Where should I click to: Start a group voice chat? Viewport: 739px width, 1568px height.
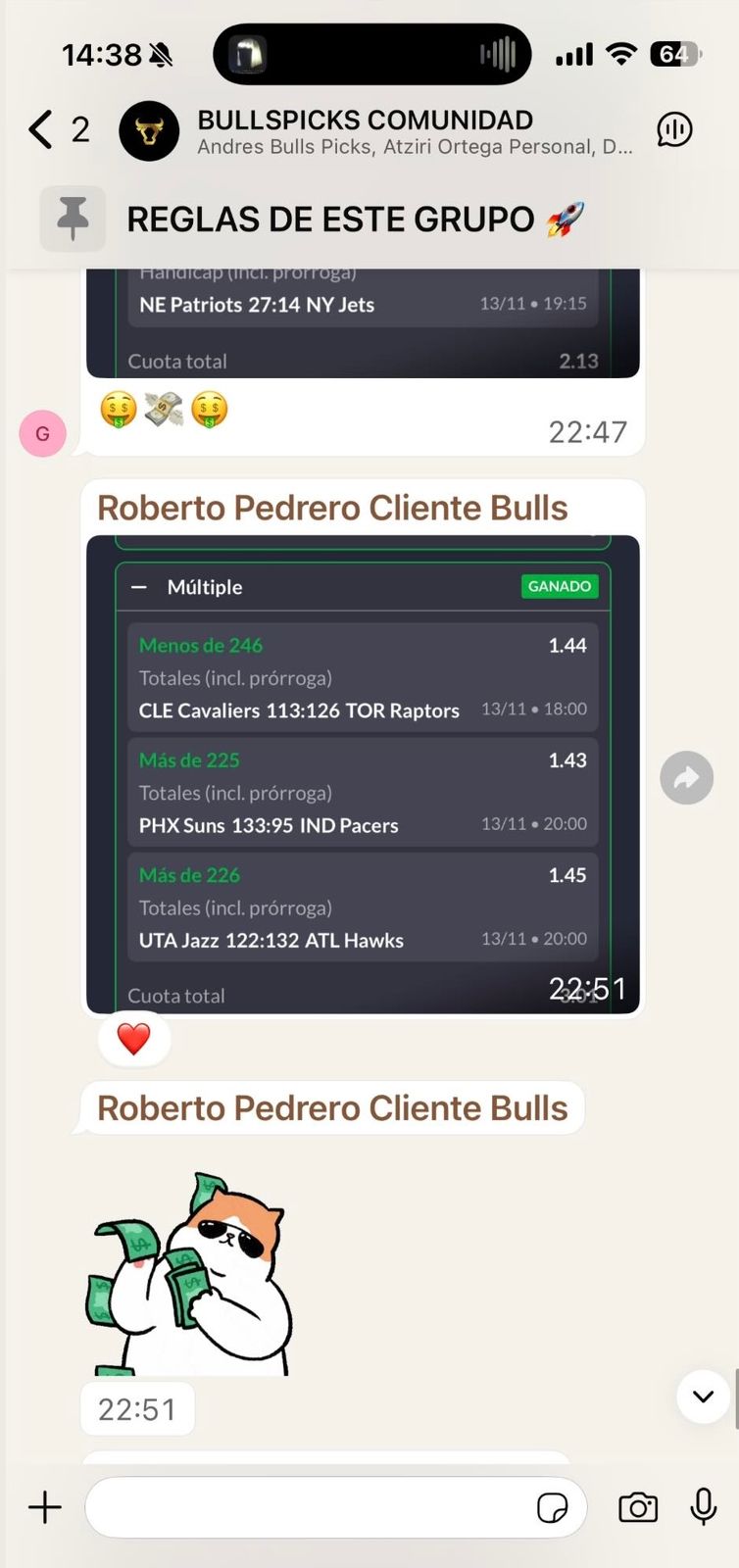pos(674,129)
